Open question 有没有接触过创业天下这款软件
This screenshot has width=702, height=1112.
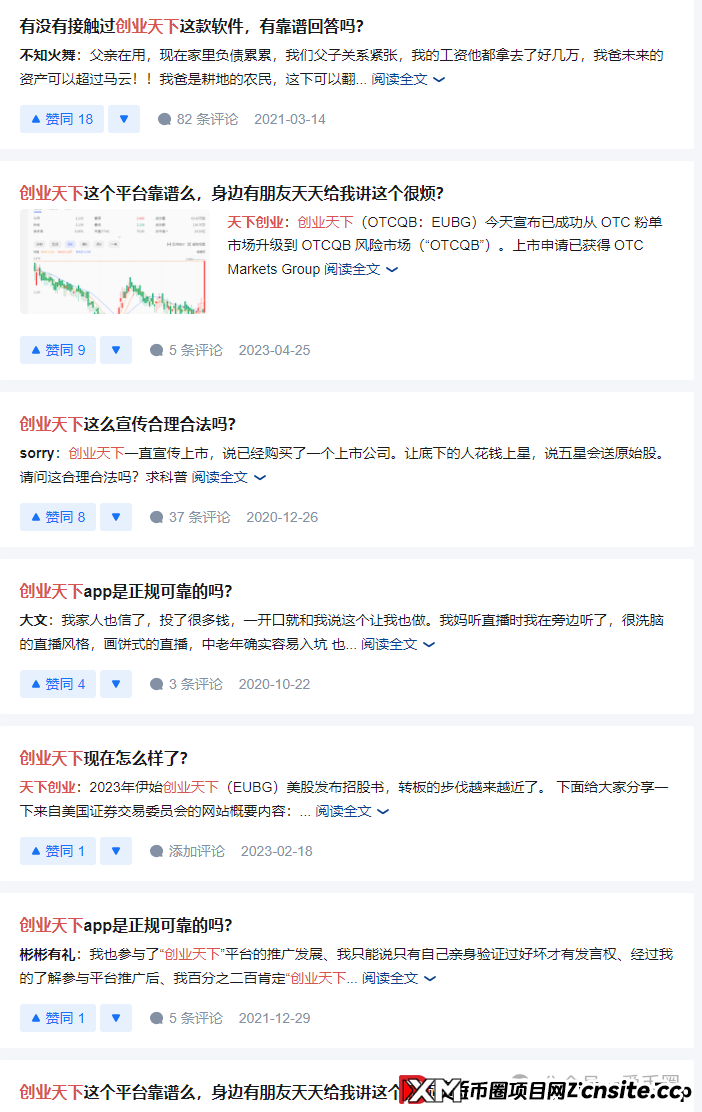point(191,26)
